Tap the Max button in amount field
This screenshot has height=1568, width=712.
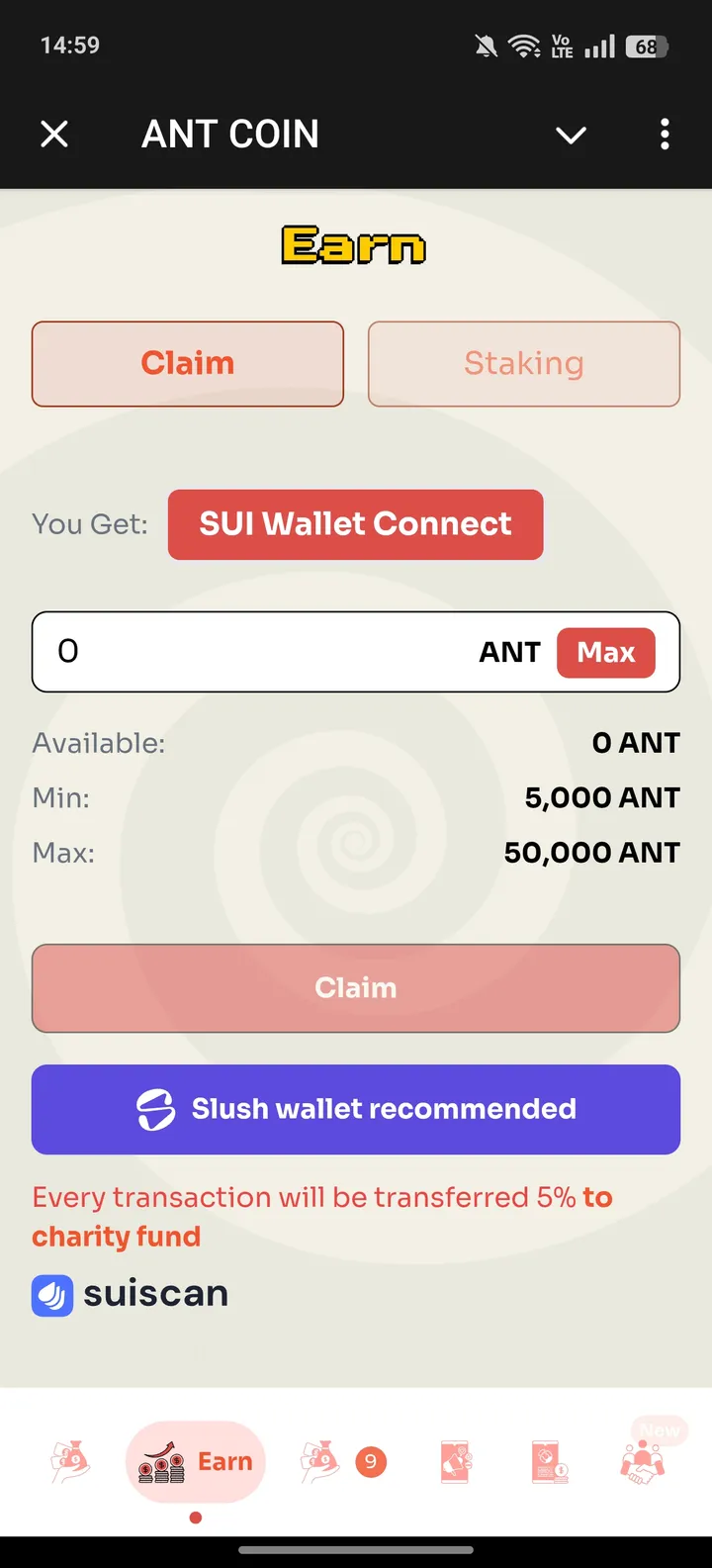pos(606,652)
